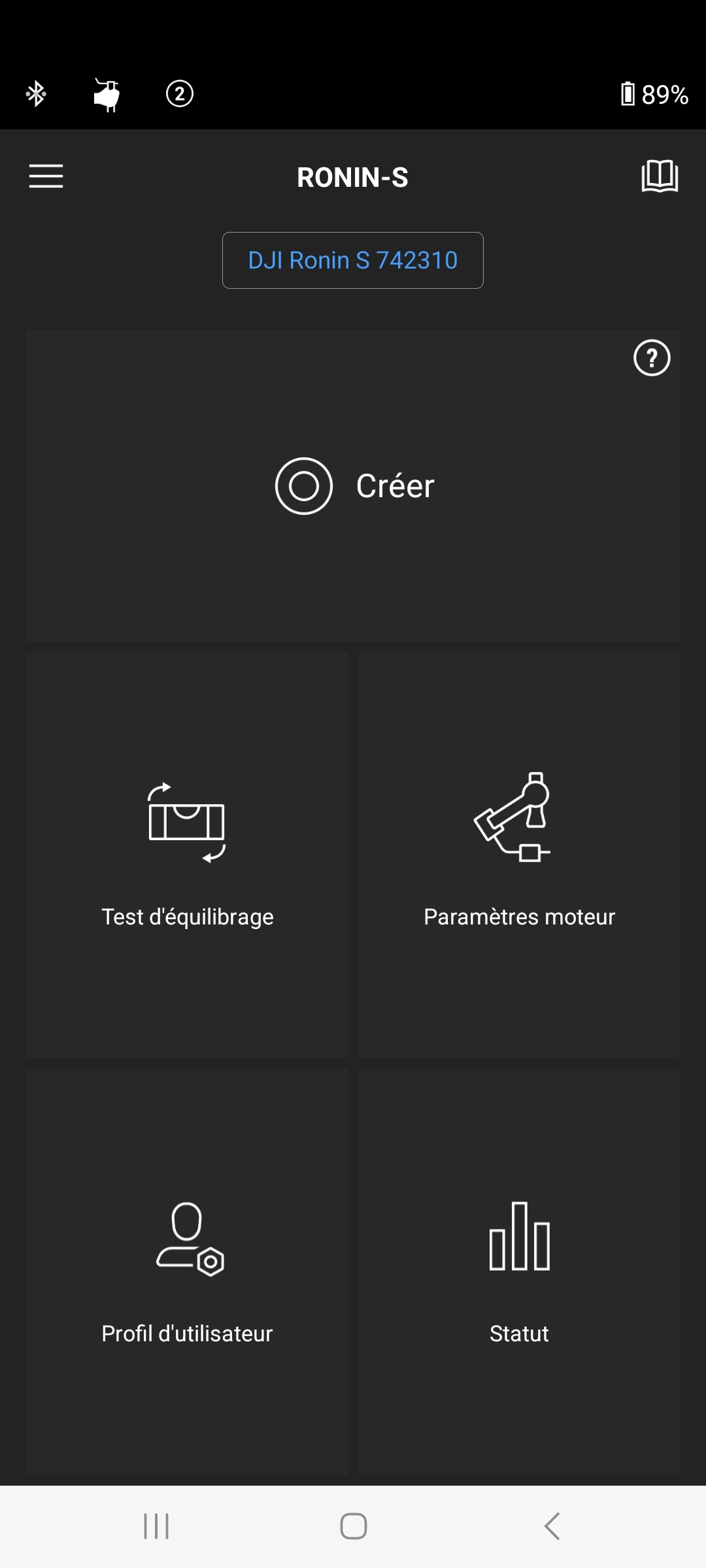Image resolution: width=706 pixels, height=1568 pixels.
Task: Open the Statut tile
Action: pyautogui.click(x=519, y=1271)
